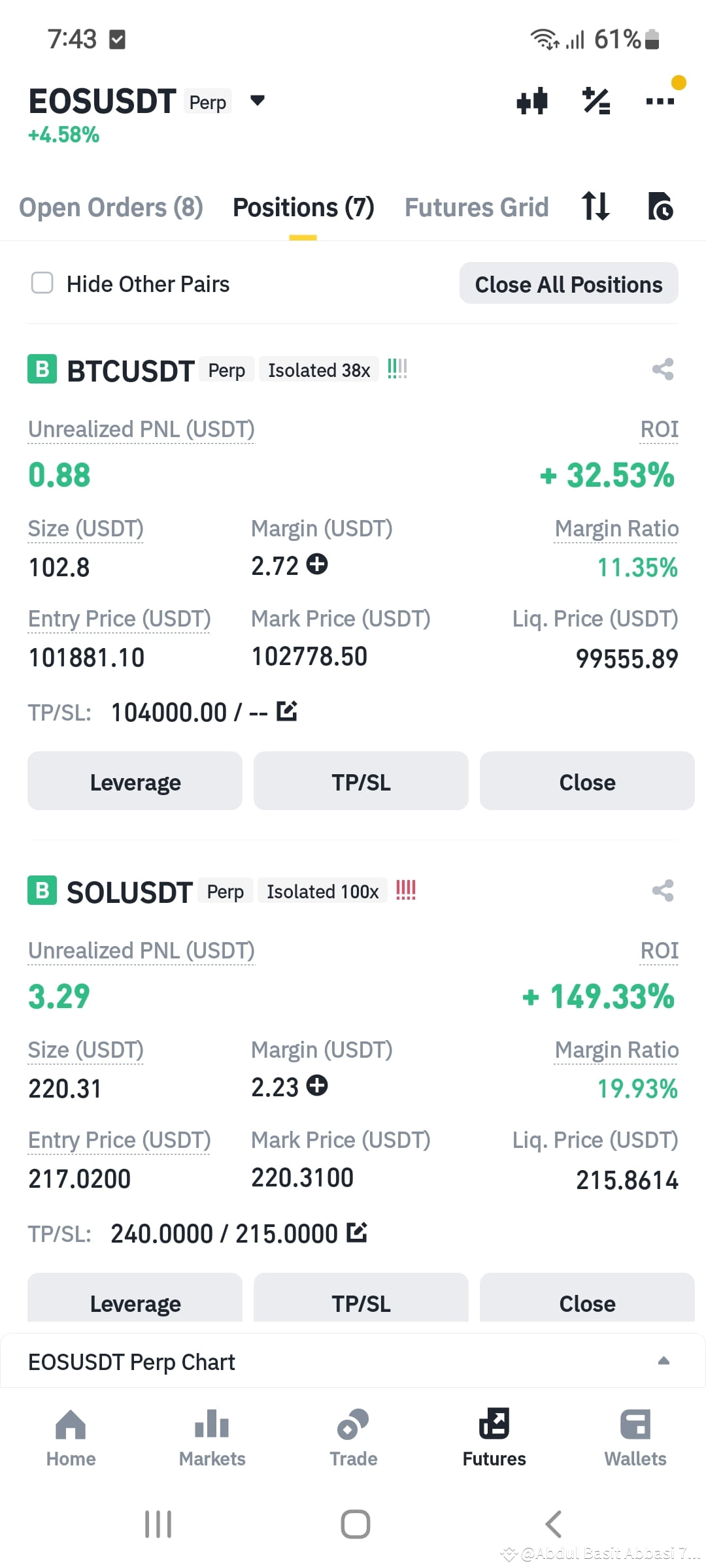The width and height of the screenshot is (706, 1568).
Task: Enable the Hide Other Pairs checkbox
Action: click(x=41, y=284)
